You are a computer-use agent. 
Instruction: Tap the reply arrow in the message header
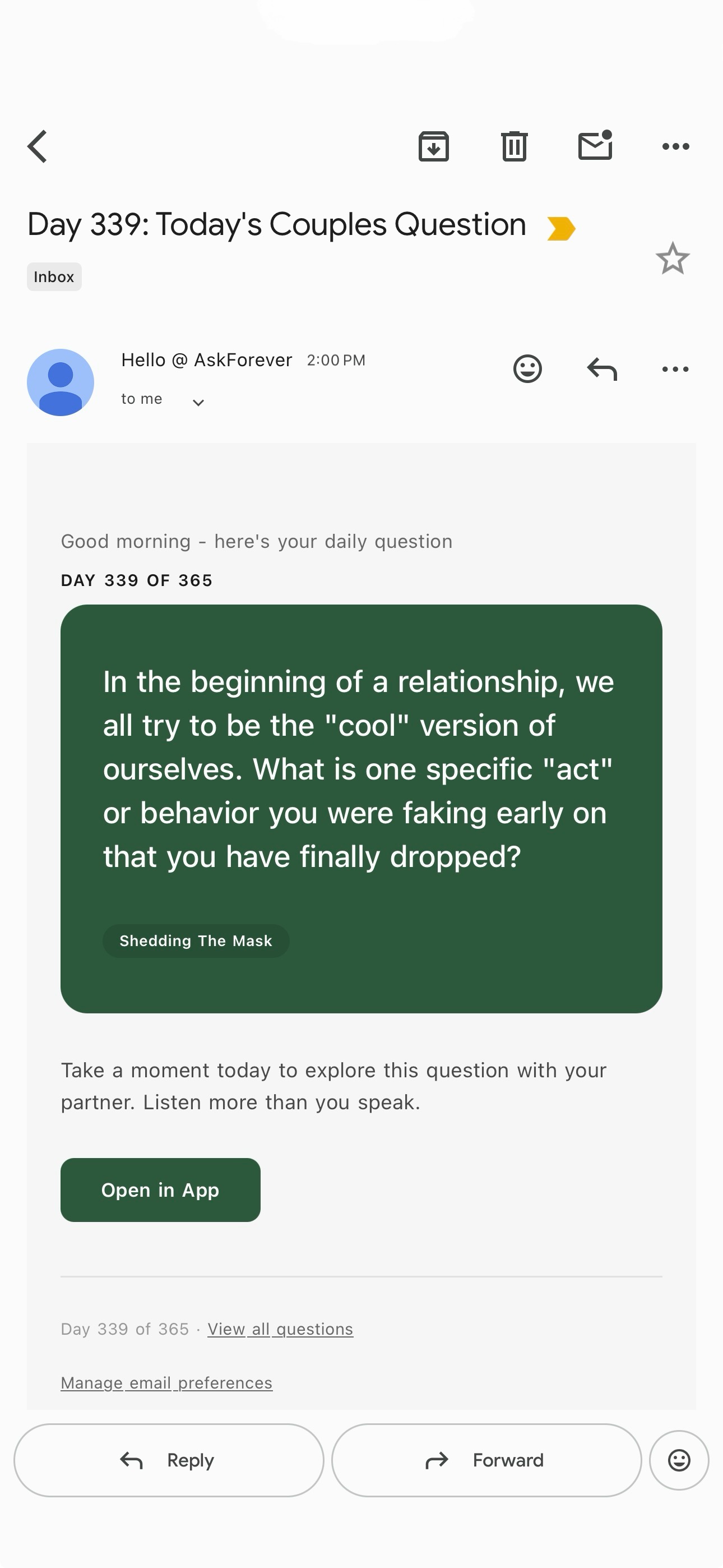point(602,369)
